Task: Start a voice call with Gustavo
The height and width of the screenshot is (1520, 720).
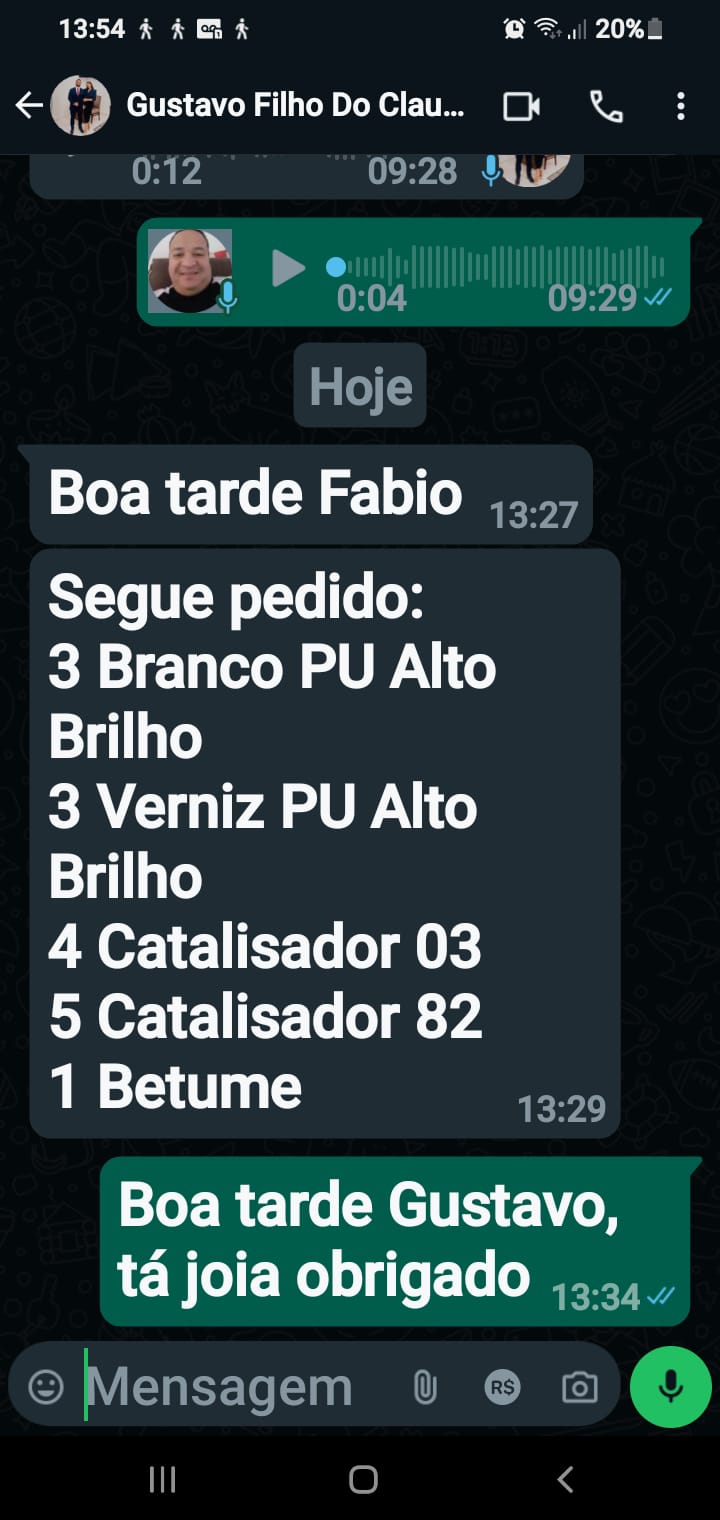Action: tap(606, 106)
